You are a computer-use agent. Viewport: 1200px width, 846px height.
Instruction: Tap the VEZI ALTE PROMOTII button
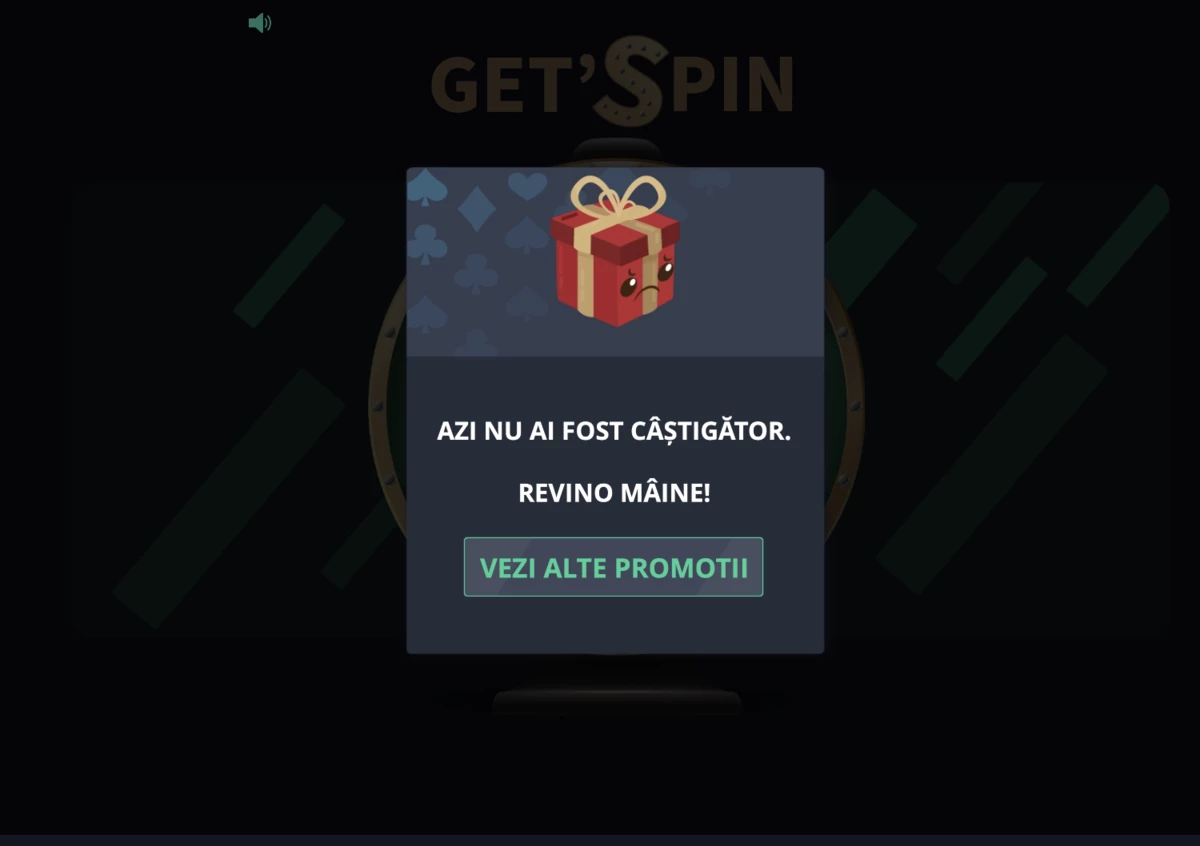point(613,567)
